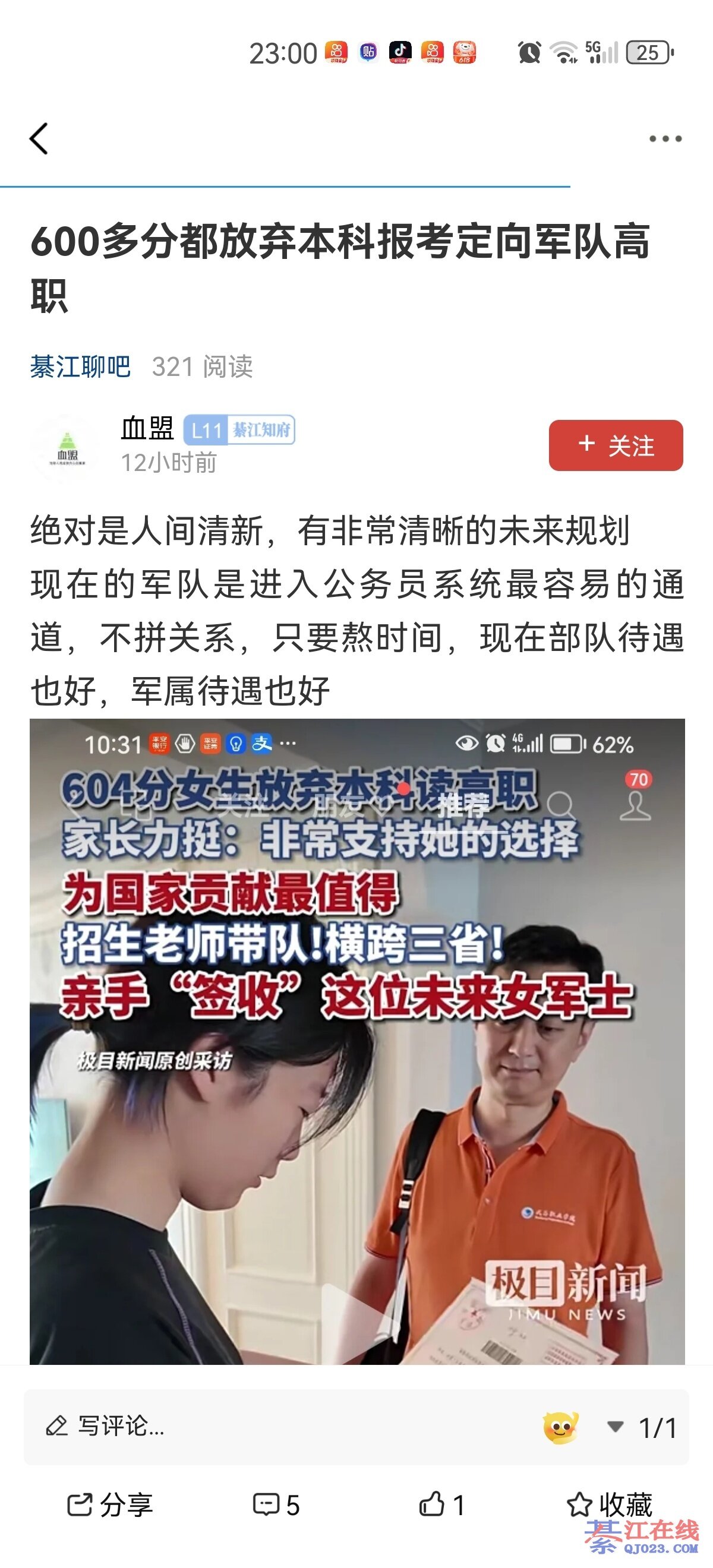Open the three-dot overflow menu

click(x=665, y=139)
